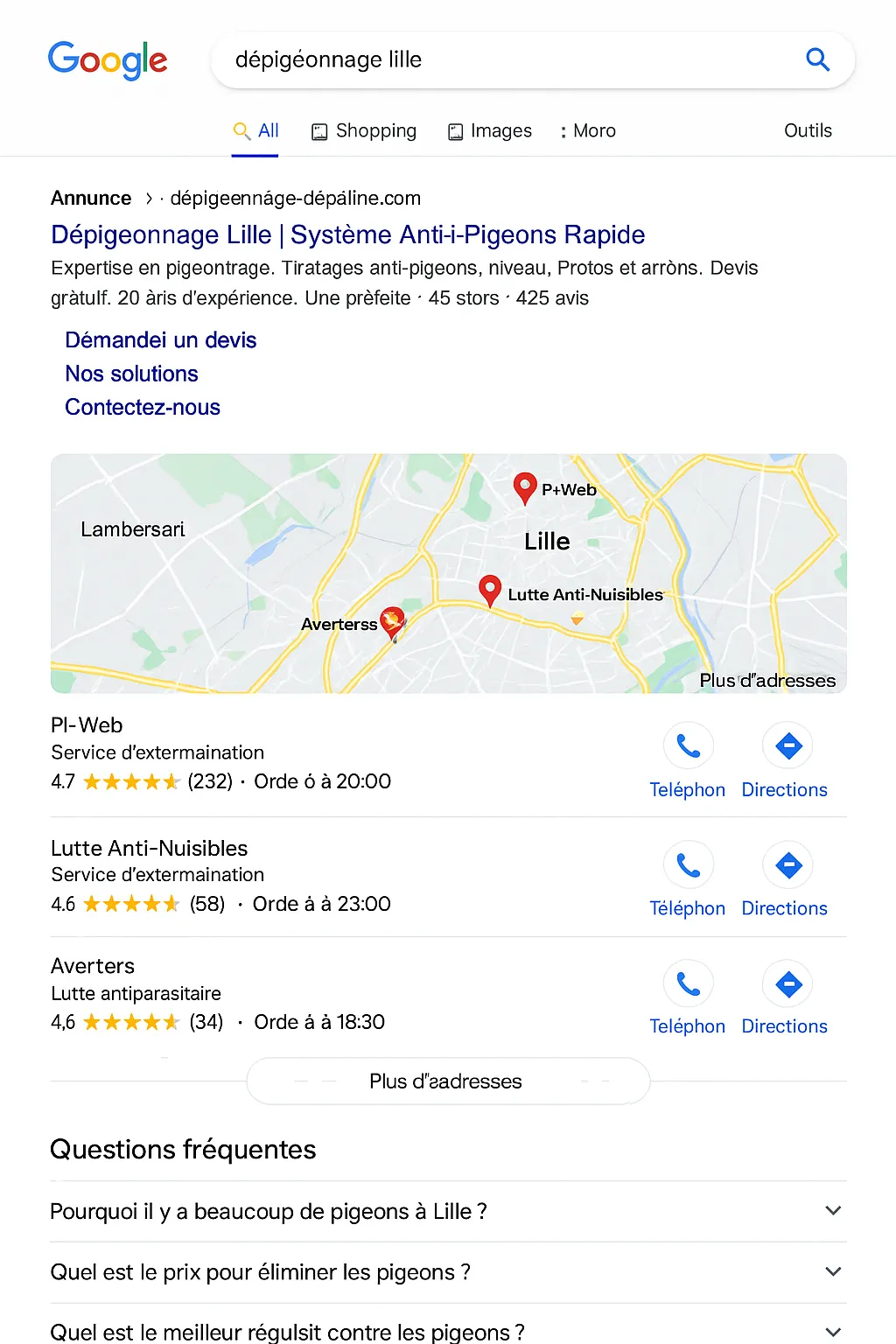Get Directions to Lutte Anti-Nuisibles

pyautogui.click(x=787, y=864)
